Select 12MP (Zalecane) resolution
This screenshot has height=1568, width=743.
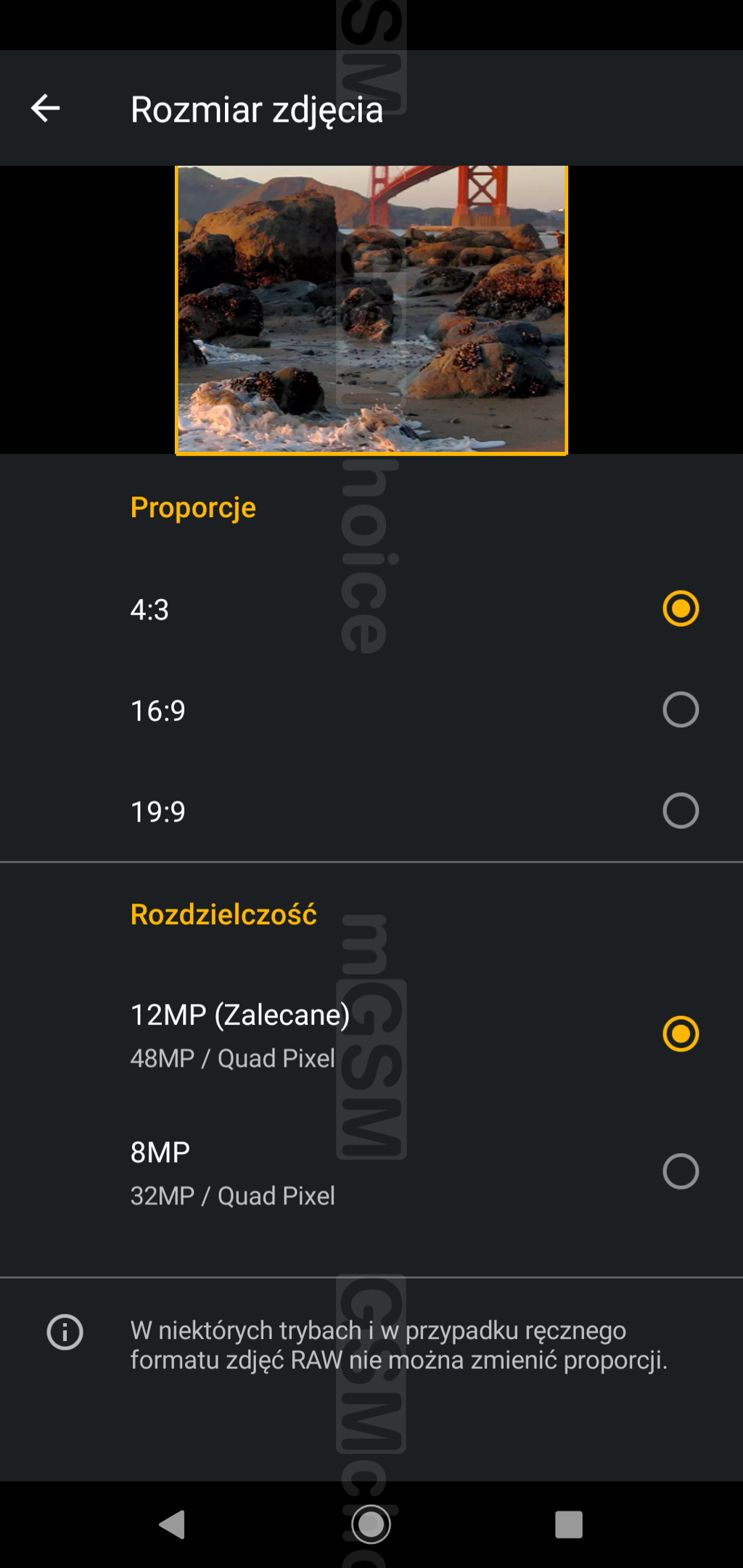pyautogui.click(x=680, y=1033)
